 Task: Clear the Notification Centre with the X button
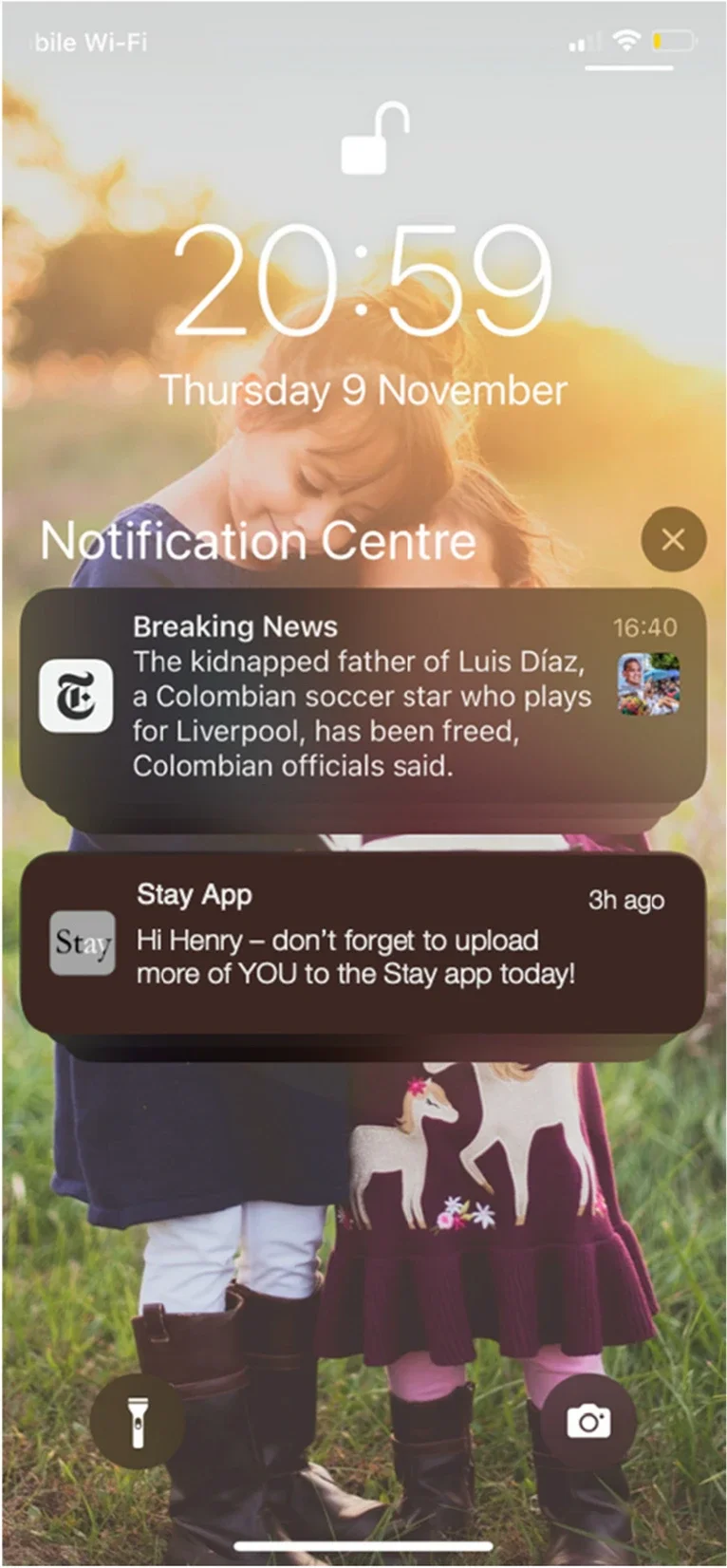click(673, 539)
